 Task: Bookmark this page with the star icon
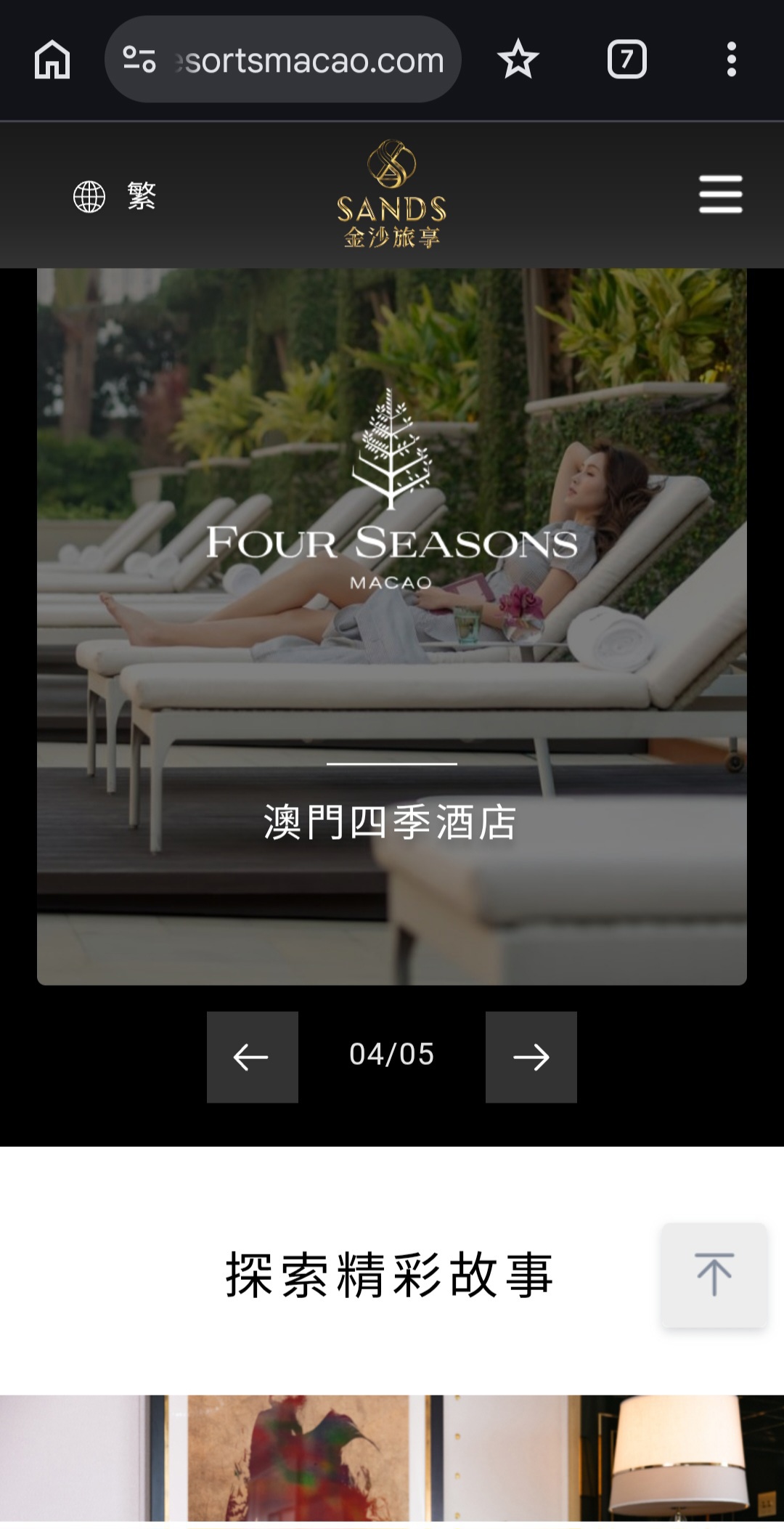518,60
